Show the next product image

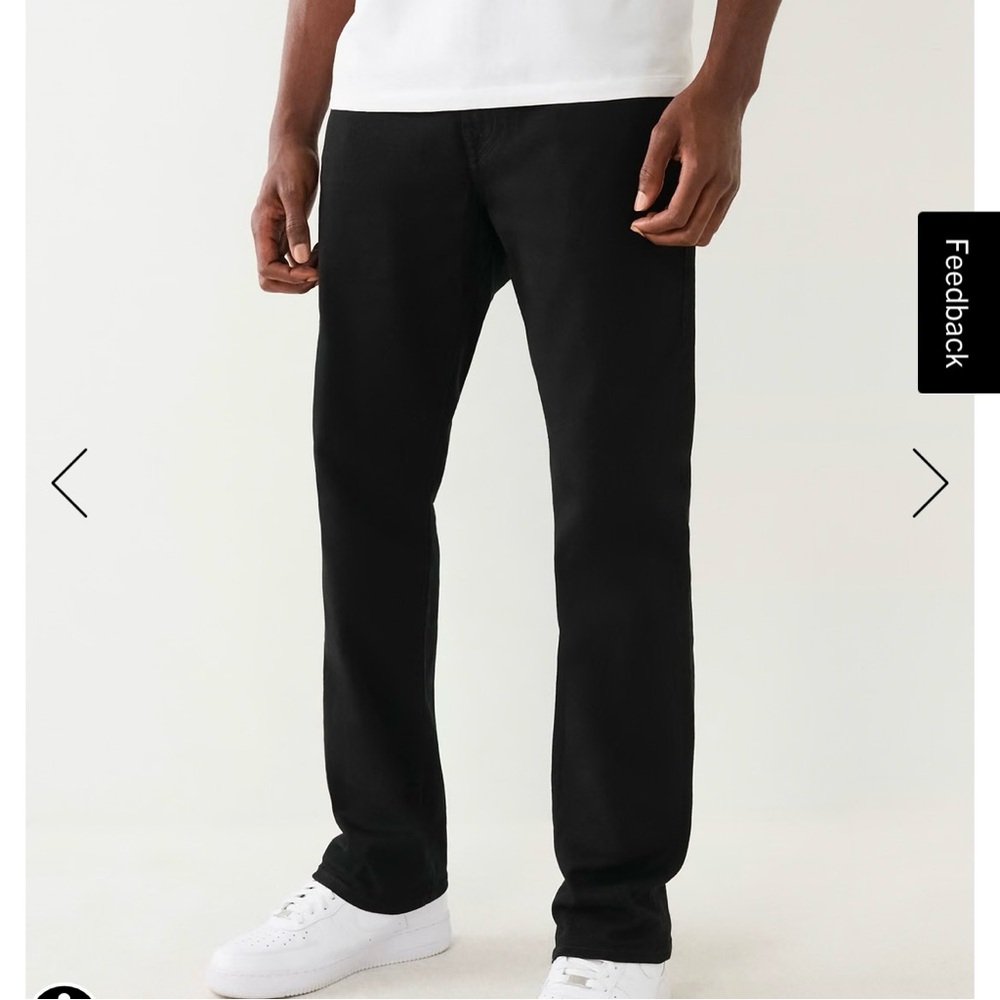[x=929, y=483]
